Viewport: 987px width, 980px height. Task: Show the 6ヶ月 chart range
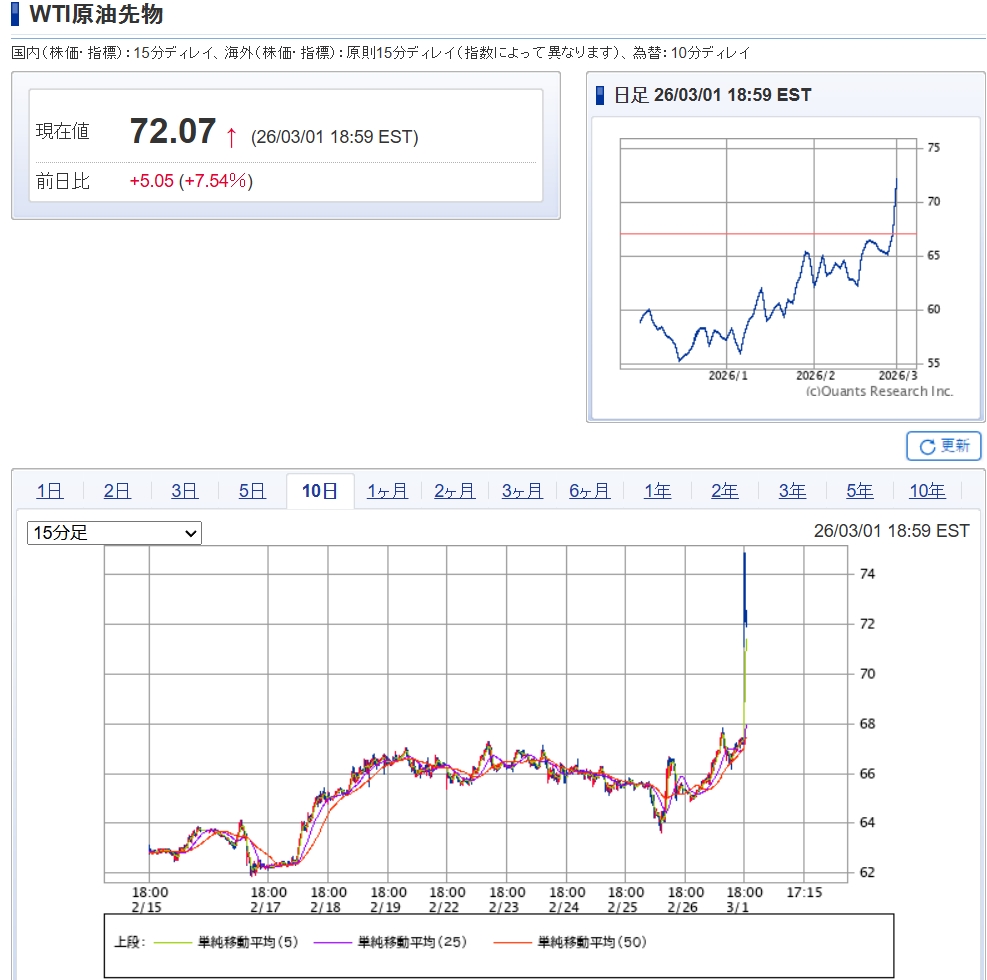[590, 491]
